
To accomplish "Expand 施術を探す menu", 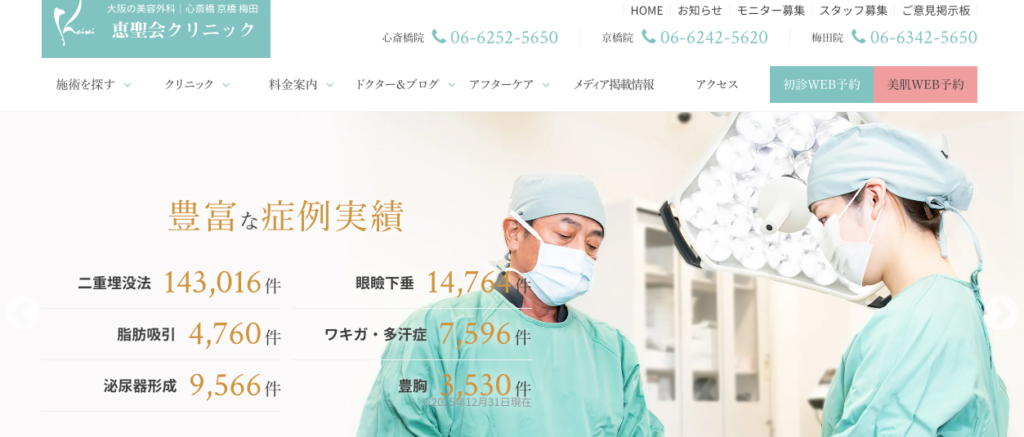I will (93, 85).
